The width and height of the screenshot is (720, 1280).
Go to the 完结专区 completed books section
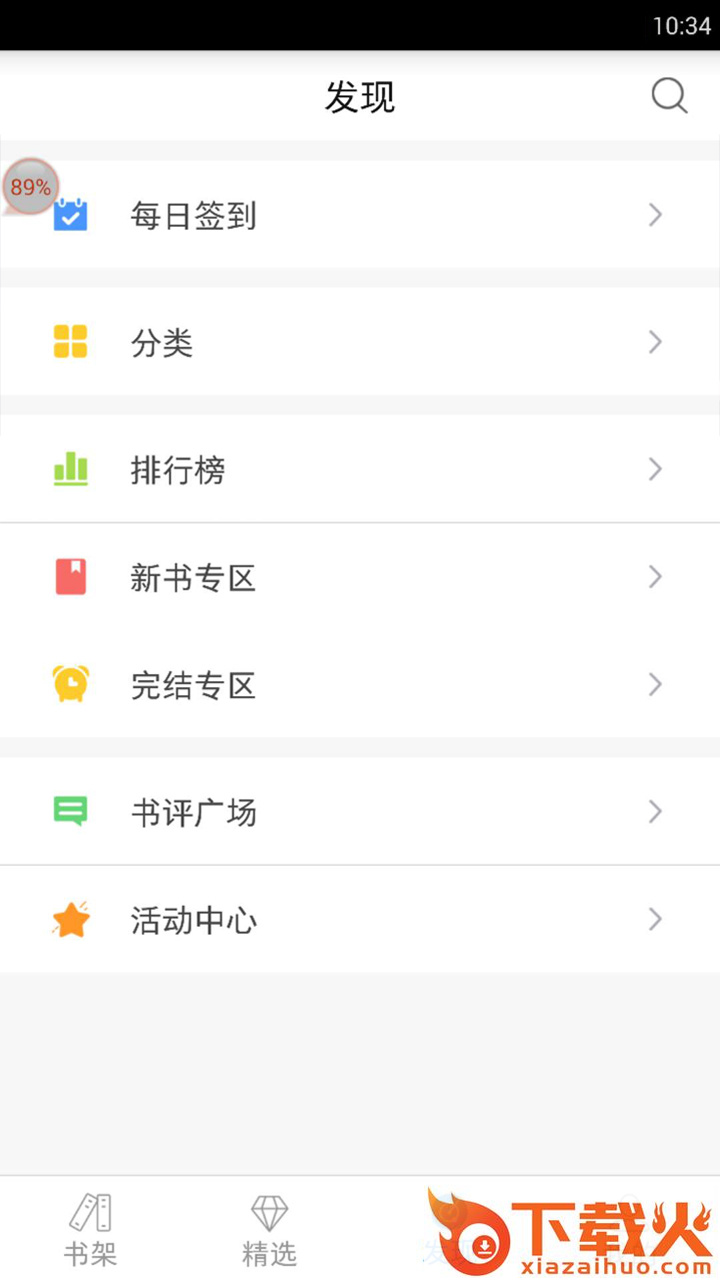(x=360, y=685)
